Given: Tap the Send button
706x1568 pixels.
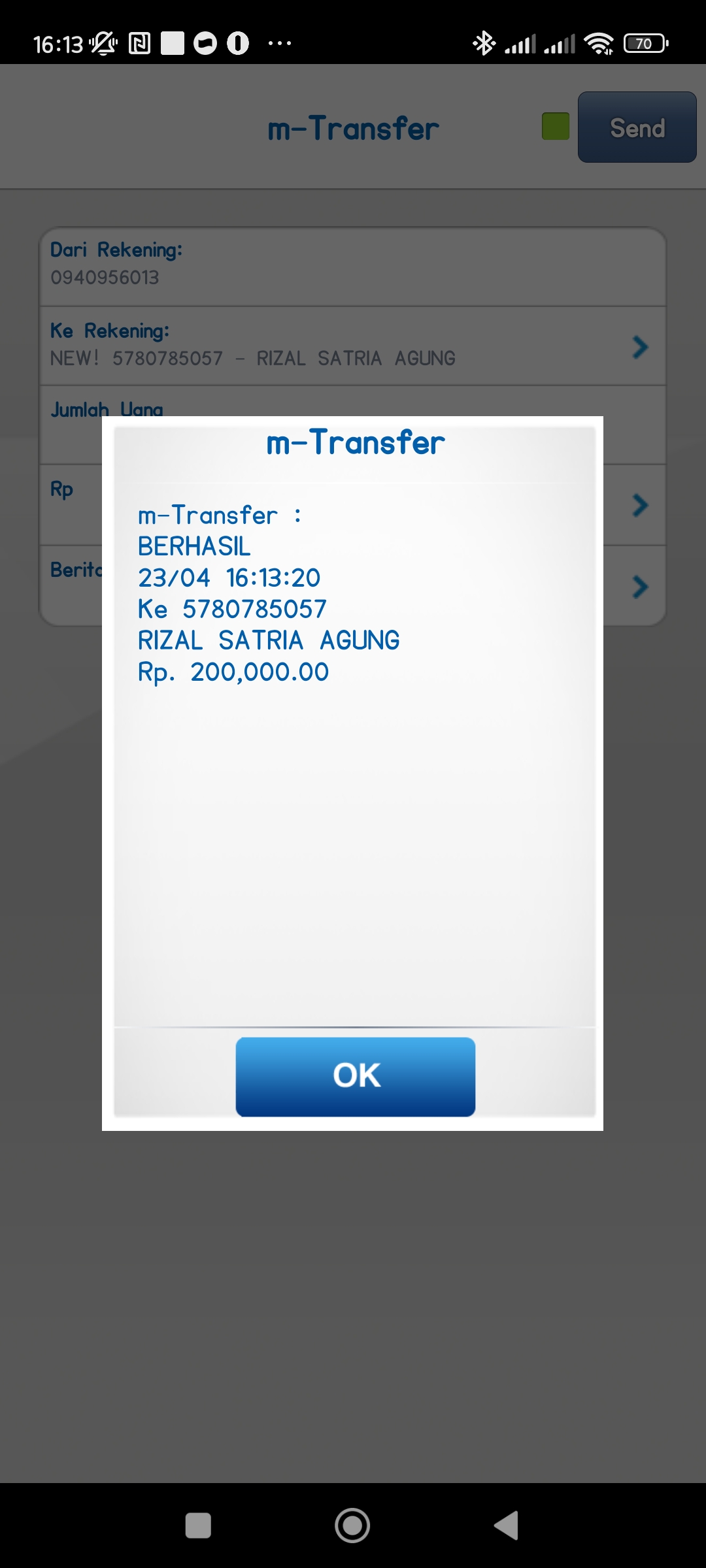Looking at the screenshot, I should pyautogui.click(x=637, y=127).
